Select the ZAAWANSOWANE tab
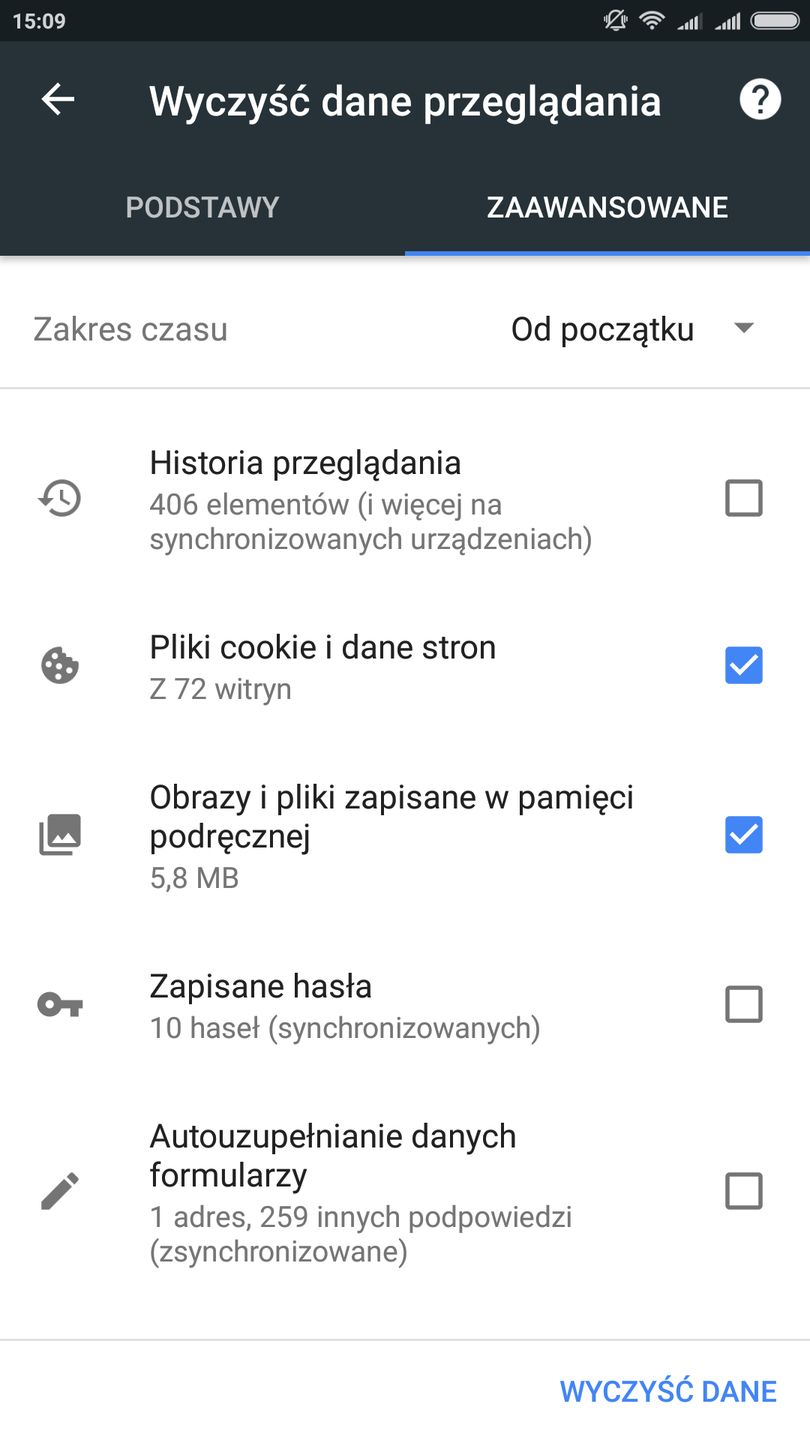This screenshot has height=1440, width=810. click(x=606, y=207)
